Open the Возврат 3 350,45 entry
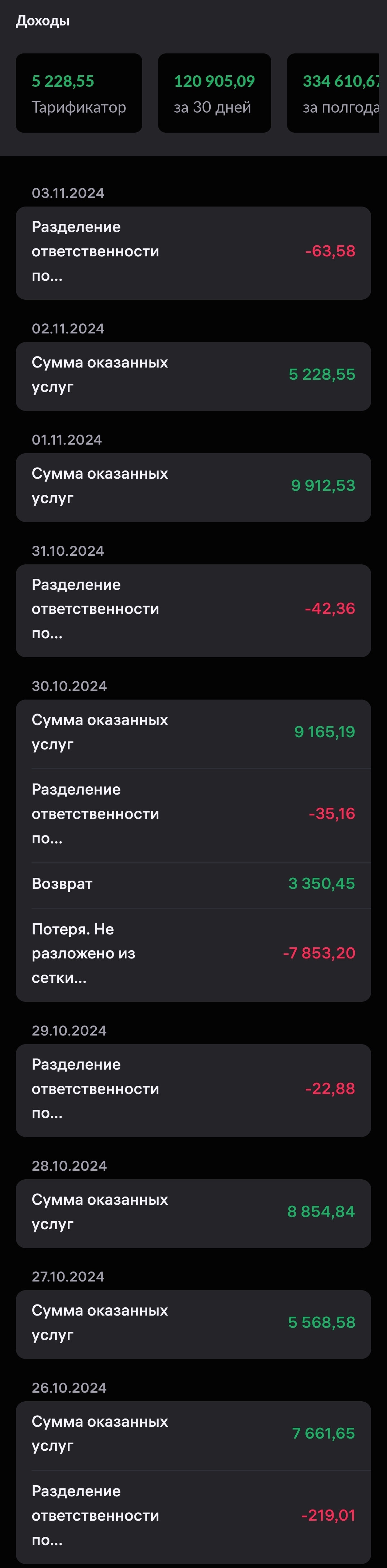387x1568 pixels. (193, 885)
